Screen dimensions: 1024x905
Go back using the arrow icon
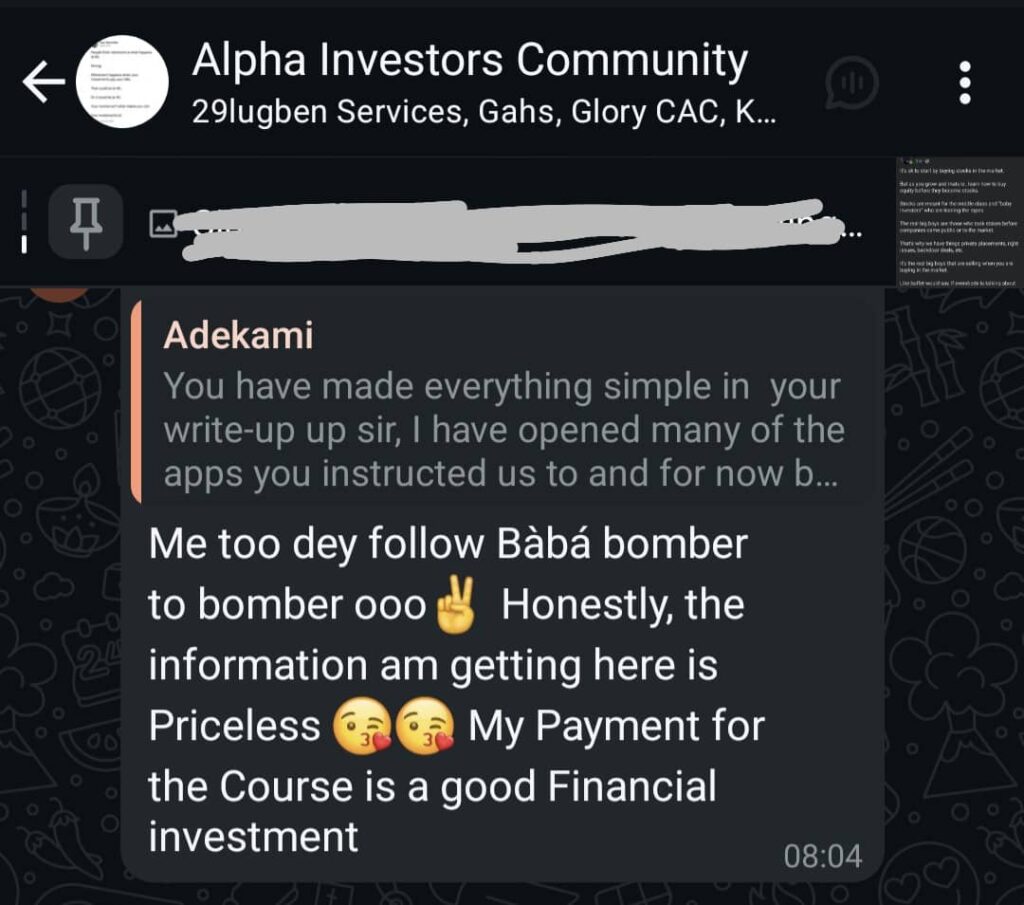(43, 83)
